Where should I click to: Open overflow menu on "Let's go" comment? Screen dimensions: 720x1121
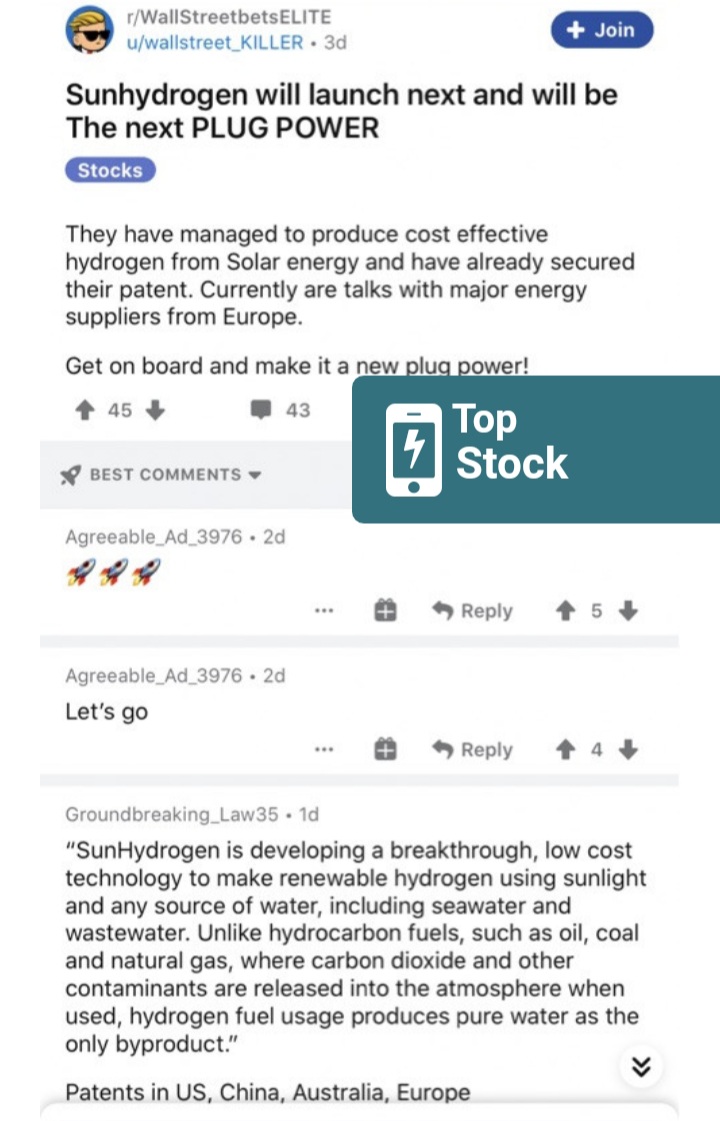click(323, 750)
